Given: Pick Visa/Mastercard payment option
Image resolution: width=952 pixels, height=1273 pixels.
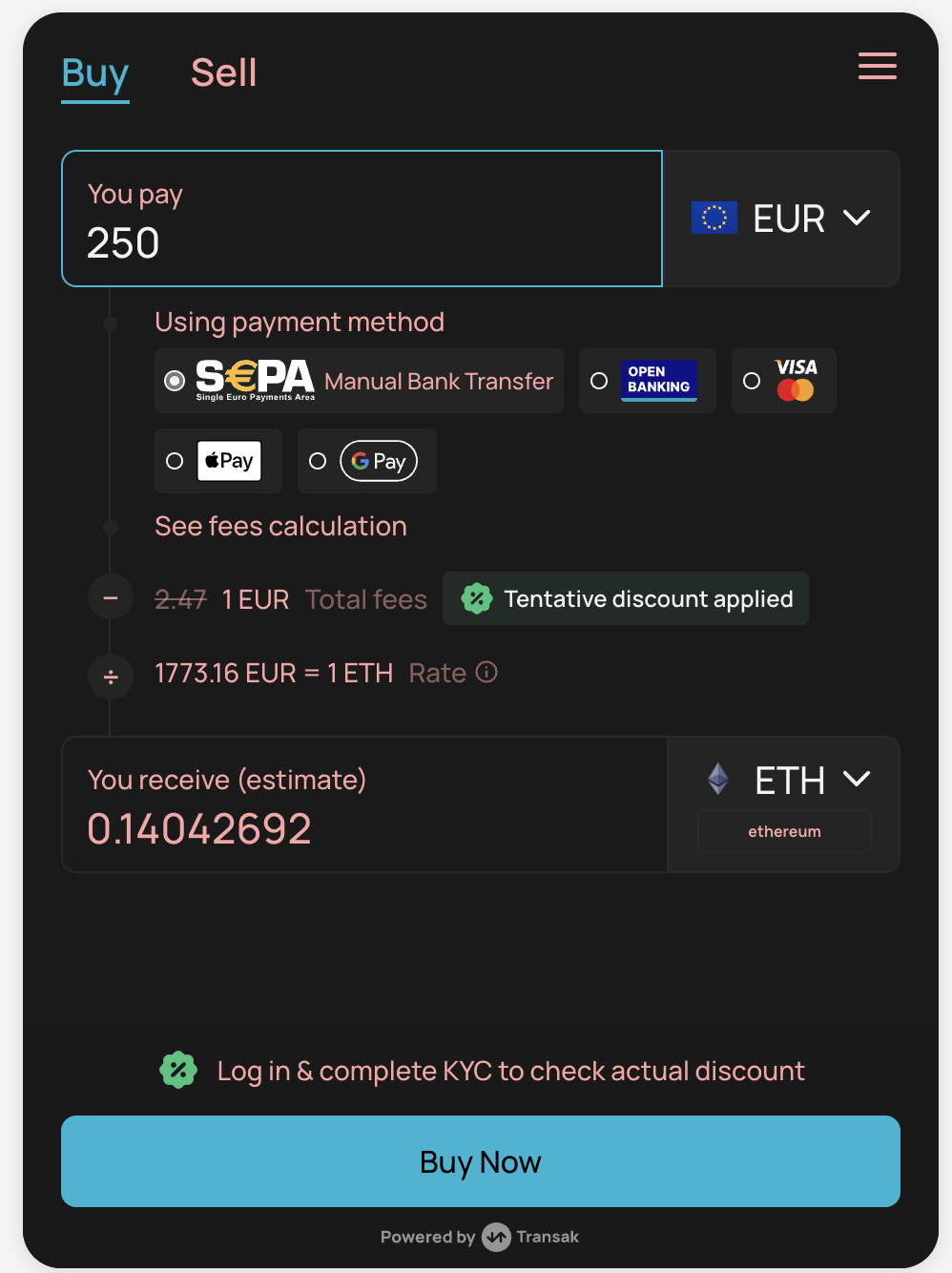Looking at the screenshot, I should pos(783,381).
